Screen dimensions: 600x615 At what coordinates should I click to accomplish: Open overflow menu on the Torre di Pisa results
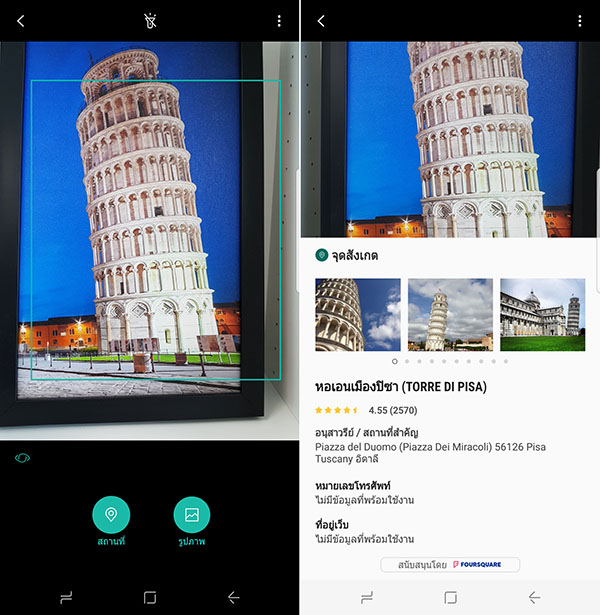[x=579, y=20]
